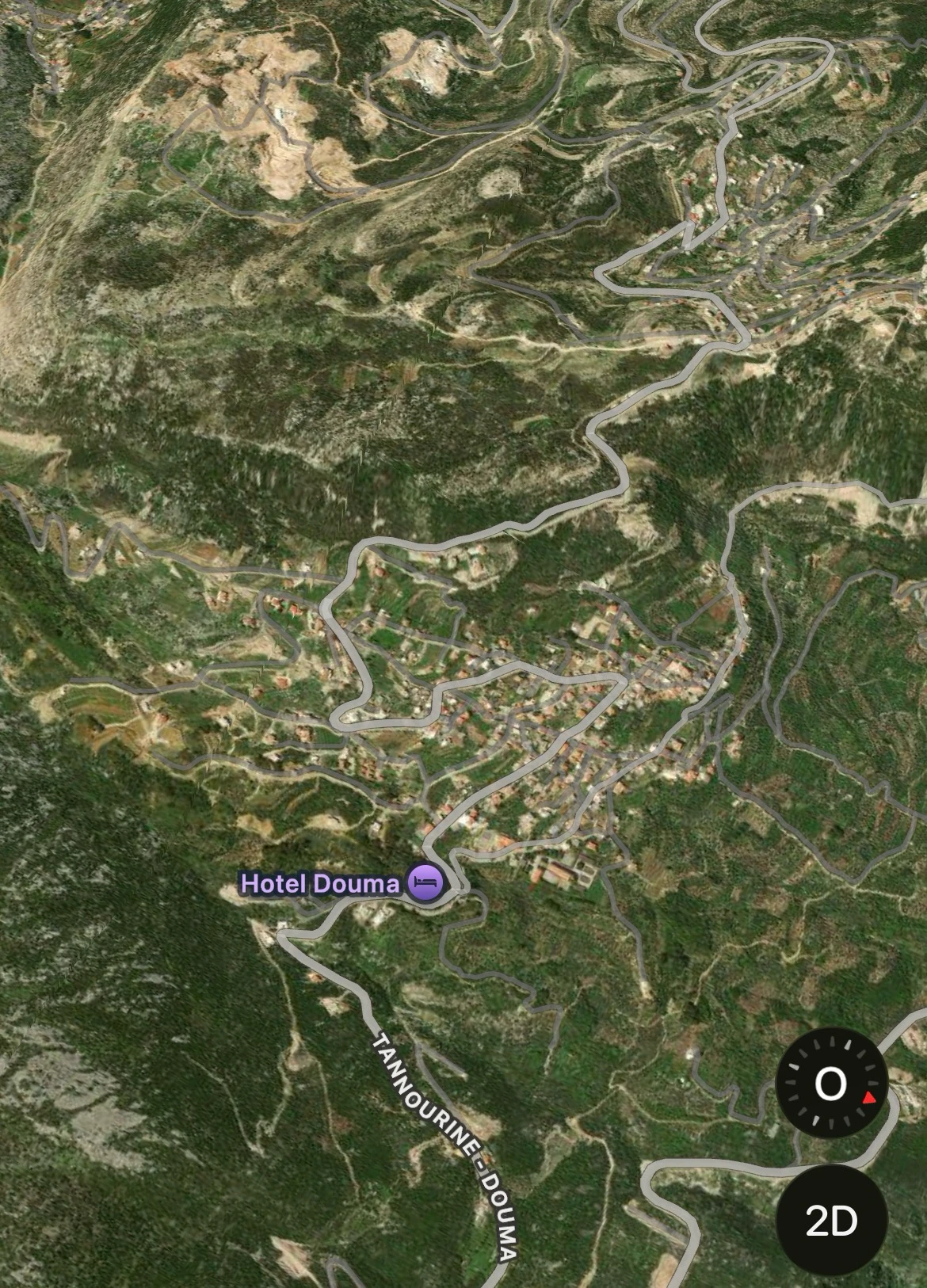Switch the map to 2D view
This screenshot has width=927, height=1288.
[x=831, y=1220]
